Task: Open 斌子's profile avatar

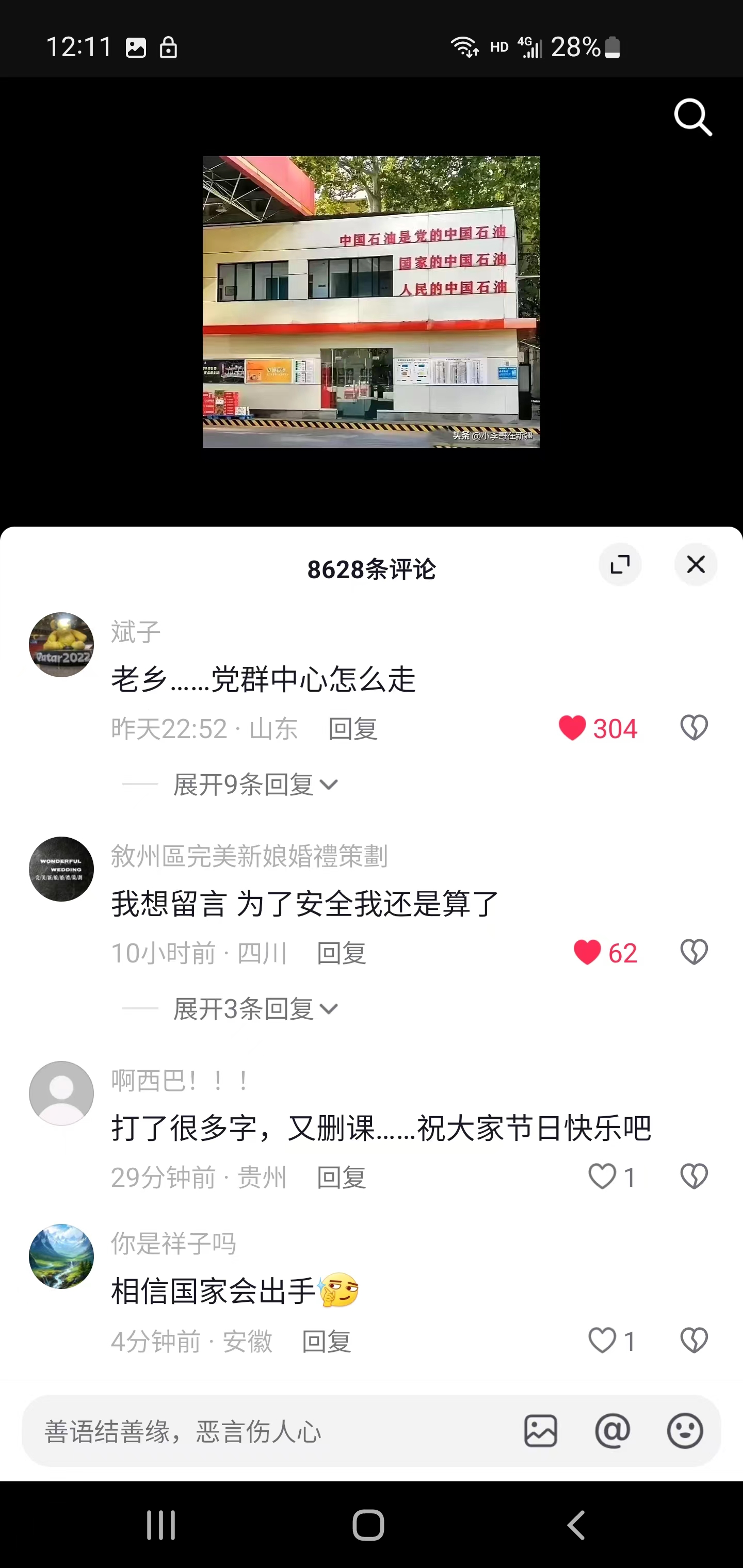Action: pos(61,645)
